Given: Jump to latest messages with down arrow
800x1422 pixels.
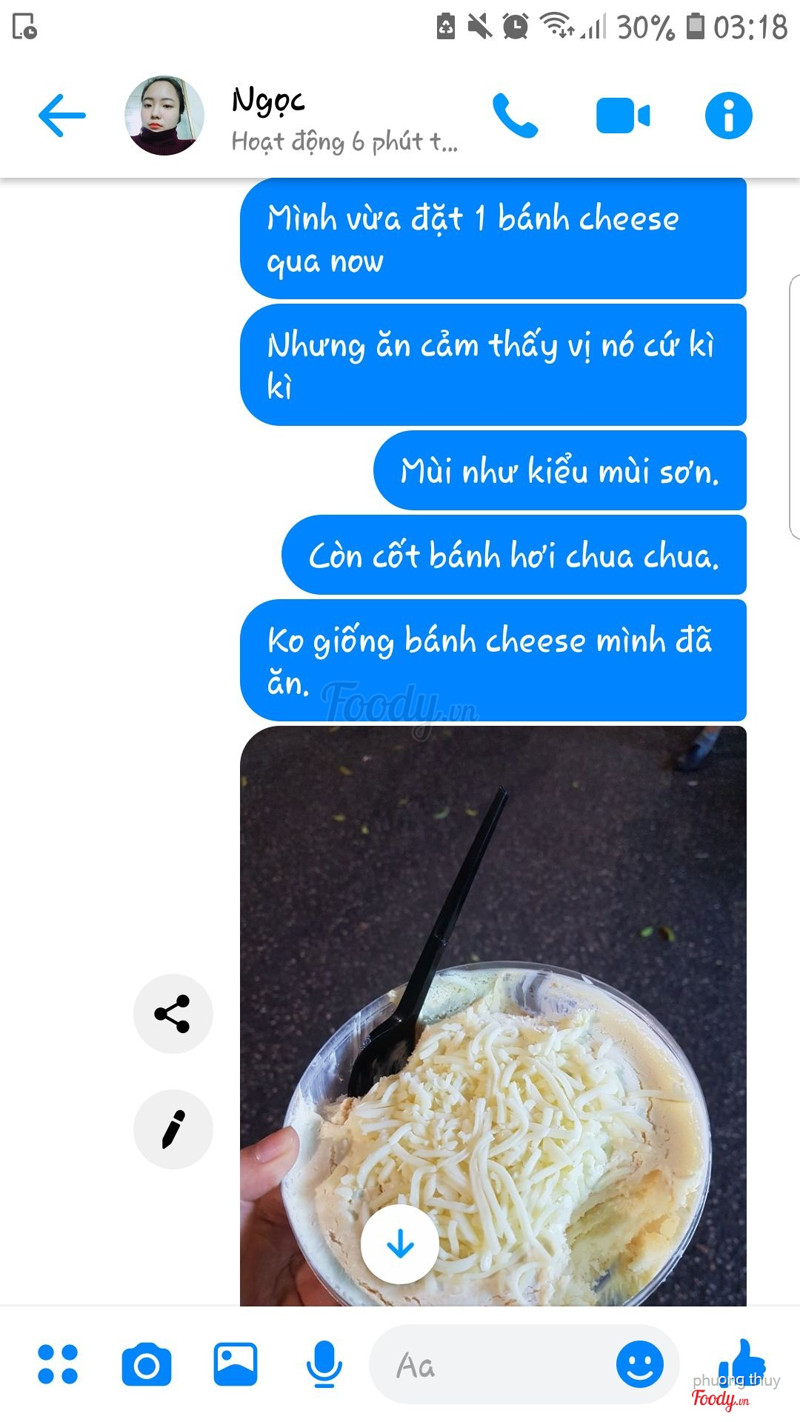Looking at the screenshot, I should pos(400,1245).
